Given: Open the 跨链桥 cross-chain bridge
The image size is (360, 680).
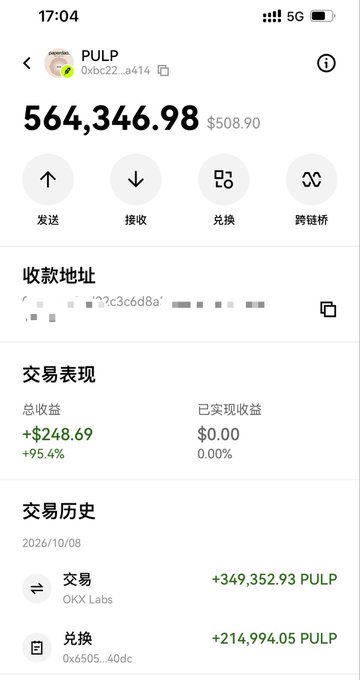Looking at the screenshot, I should pyautogui.click(x=311, y=180).
